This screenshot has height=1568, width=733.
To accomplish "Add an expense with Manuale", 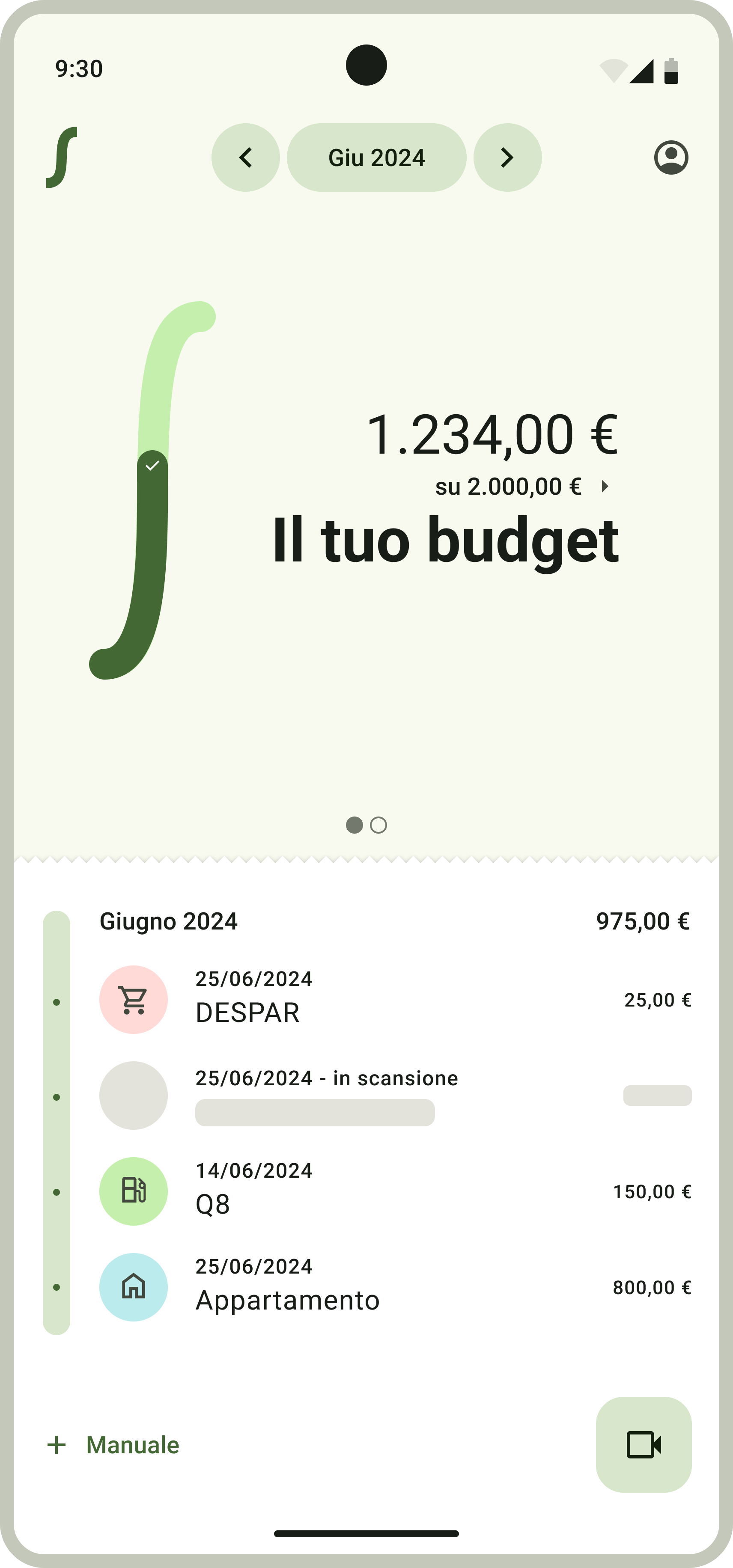I will [x=114, y=1445].
